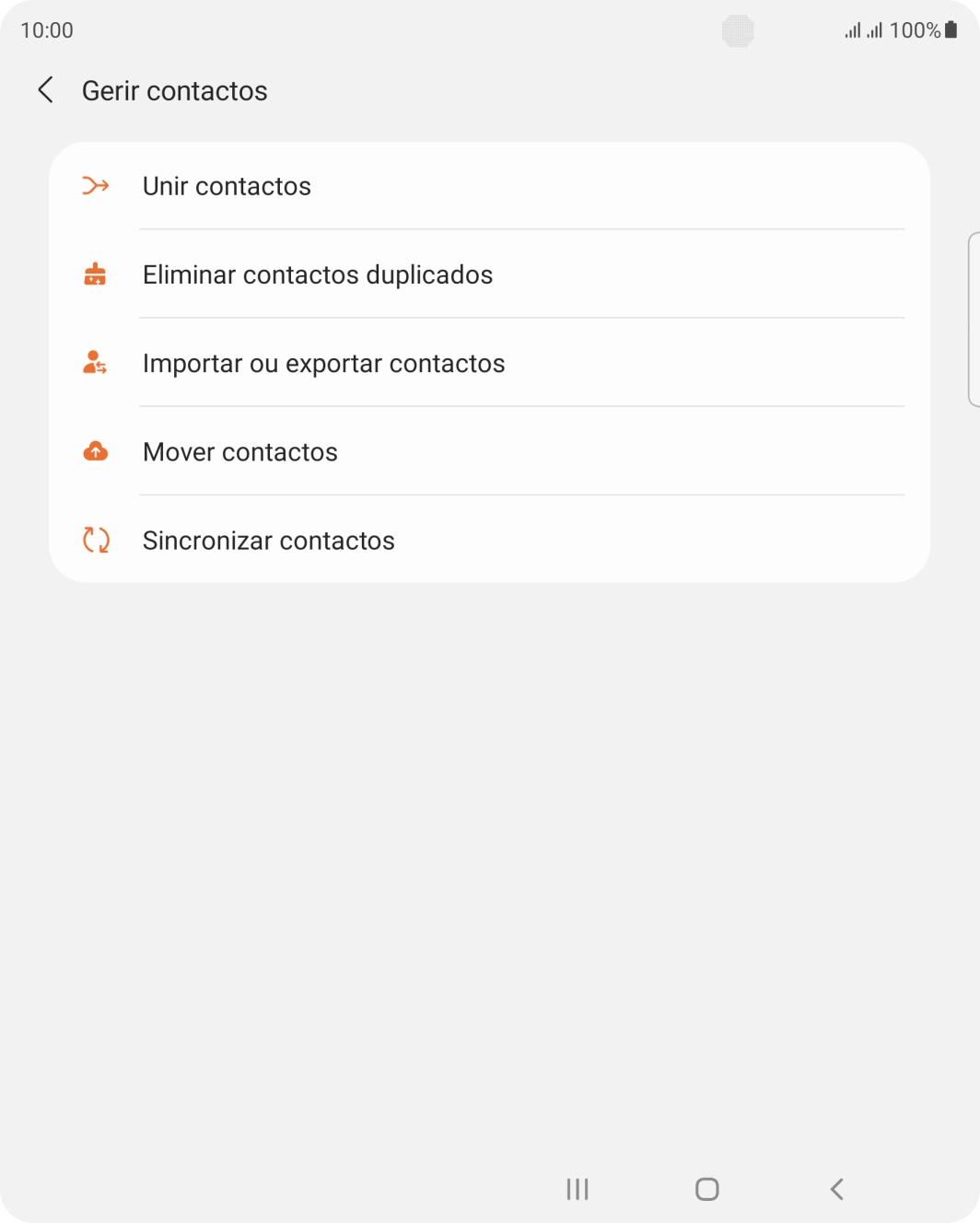Viewport: 980px width, 1223px height.
Task: Open Importar ou exportar contactos
Action: (x=323, y=363)
